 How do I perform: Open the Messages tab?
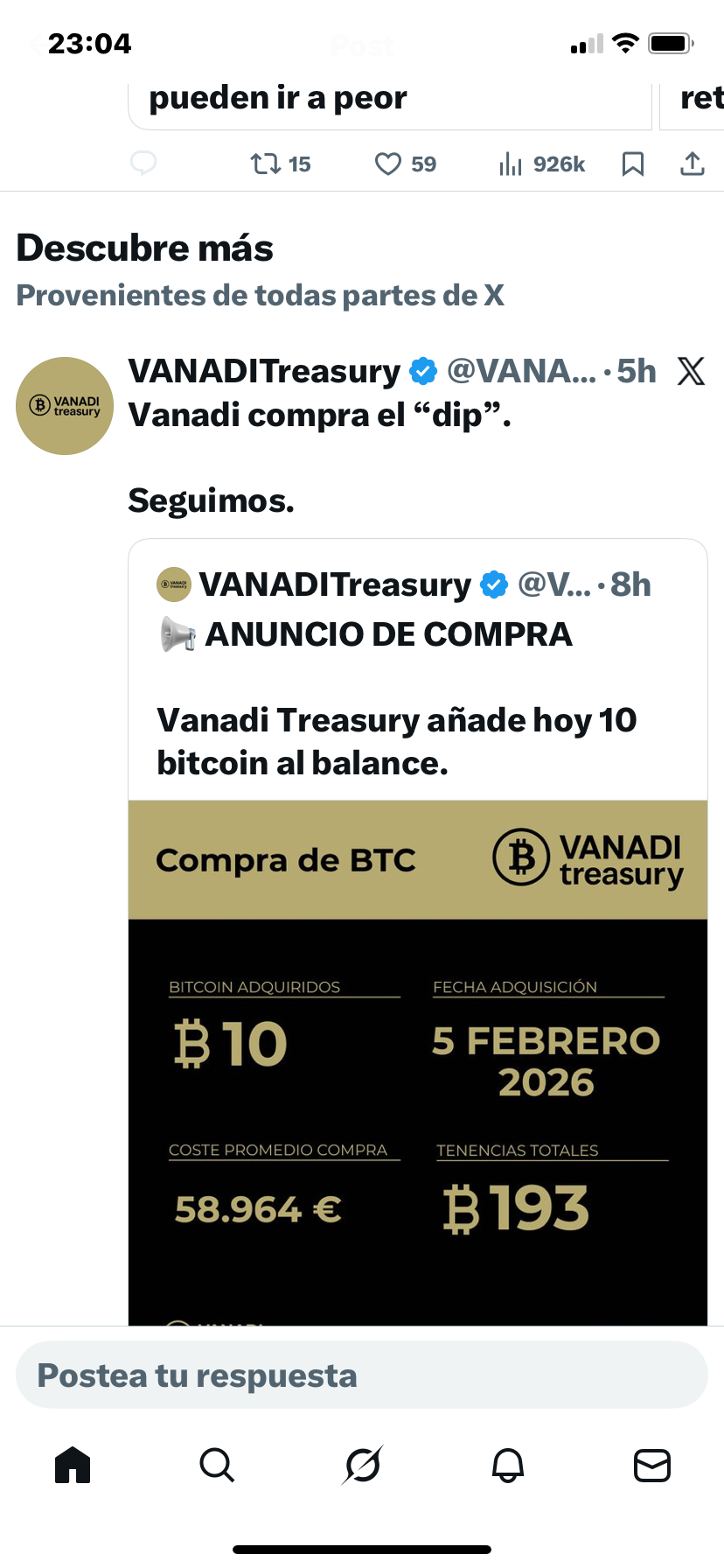[651, 1465]
